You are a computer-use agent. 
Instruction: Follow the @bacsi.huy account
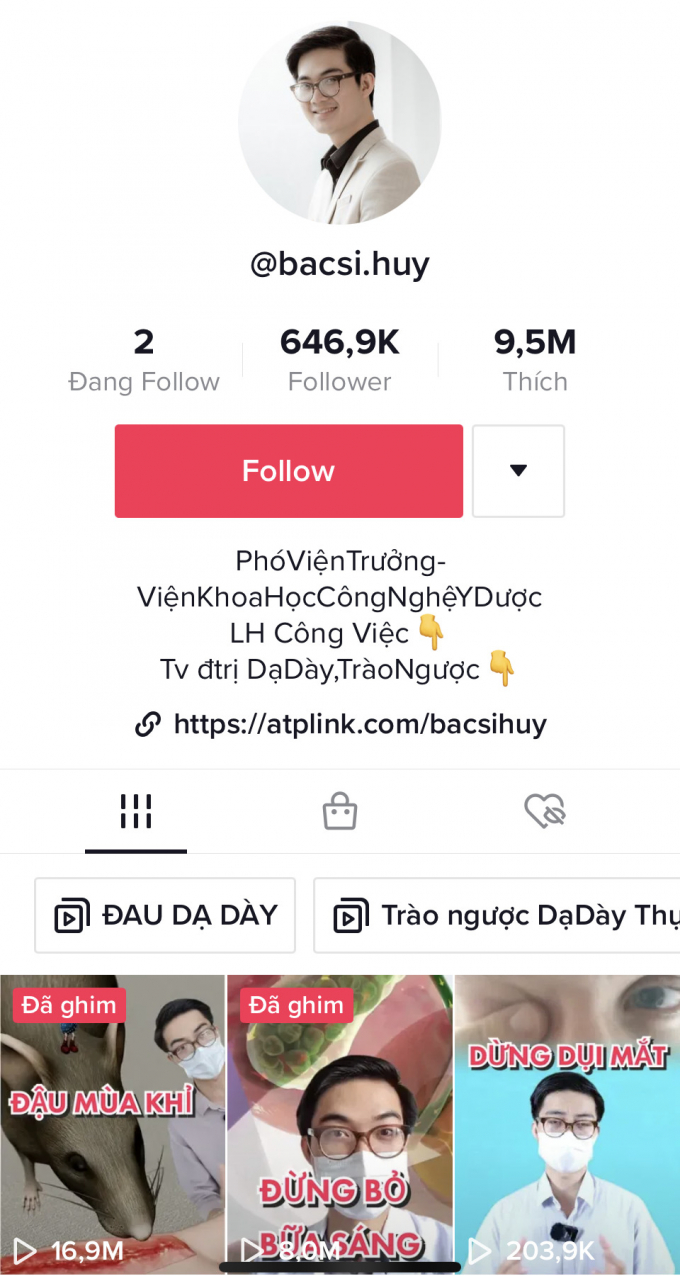tap(288, 471)
